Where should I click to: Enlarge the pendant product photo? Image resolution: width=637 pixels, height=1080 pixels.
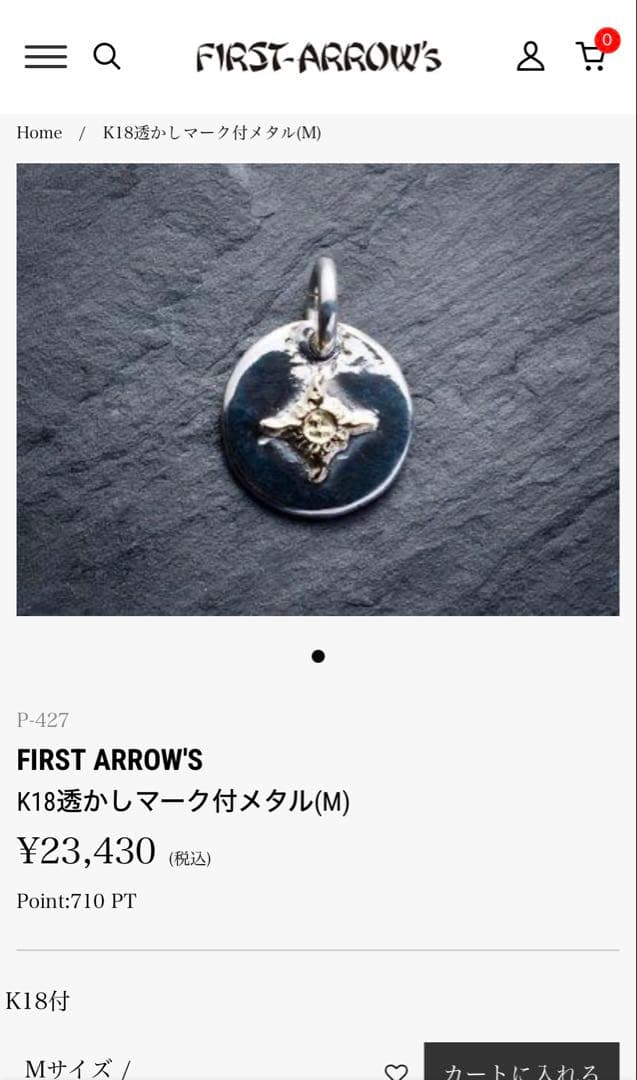(x=318, y=389)
